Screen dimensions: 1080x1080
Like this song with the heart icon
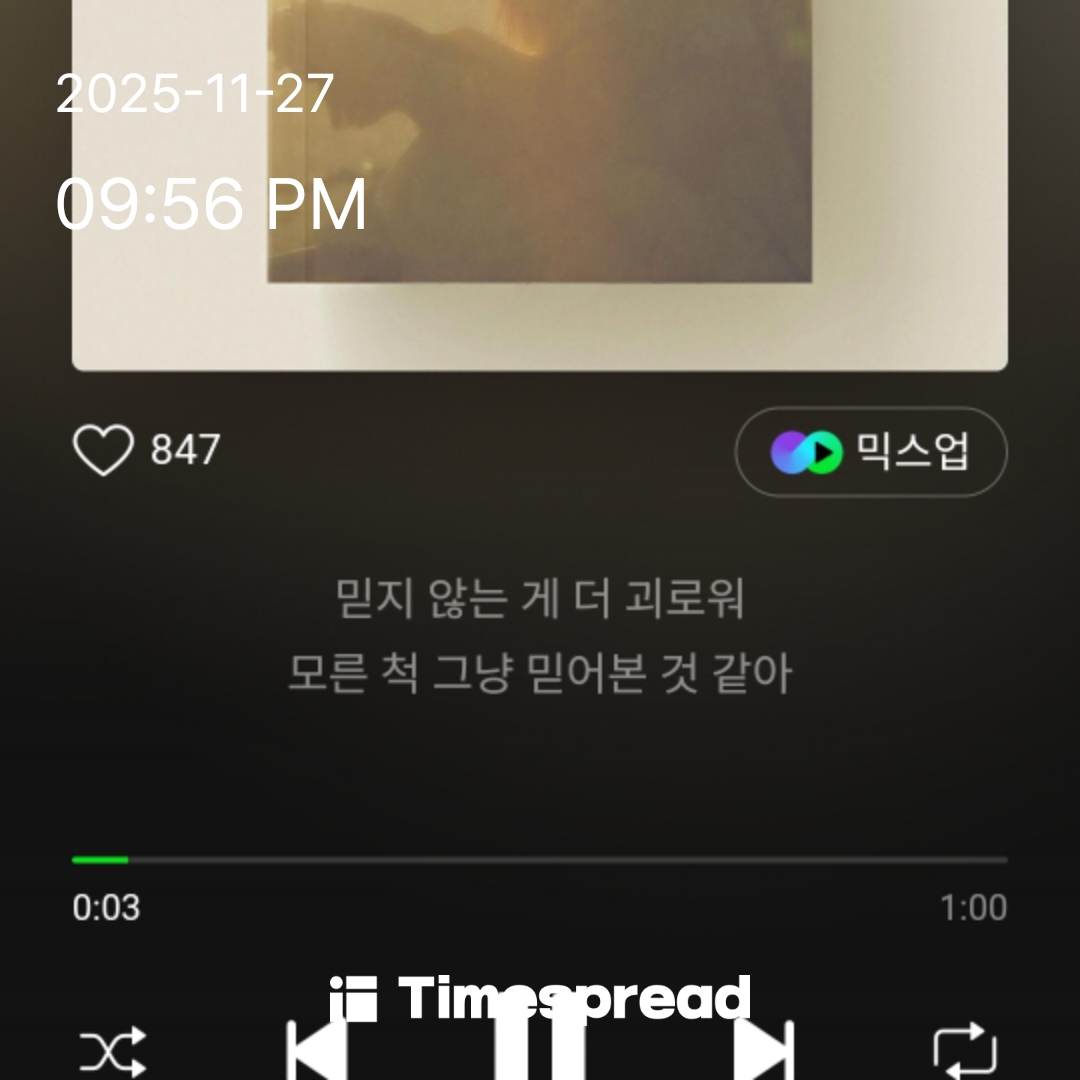(x=103, y=451)
